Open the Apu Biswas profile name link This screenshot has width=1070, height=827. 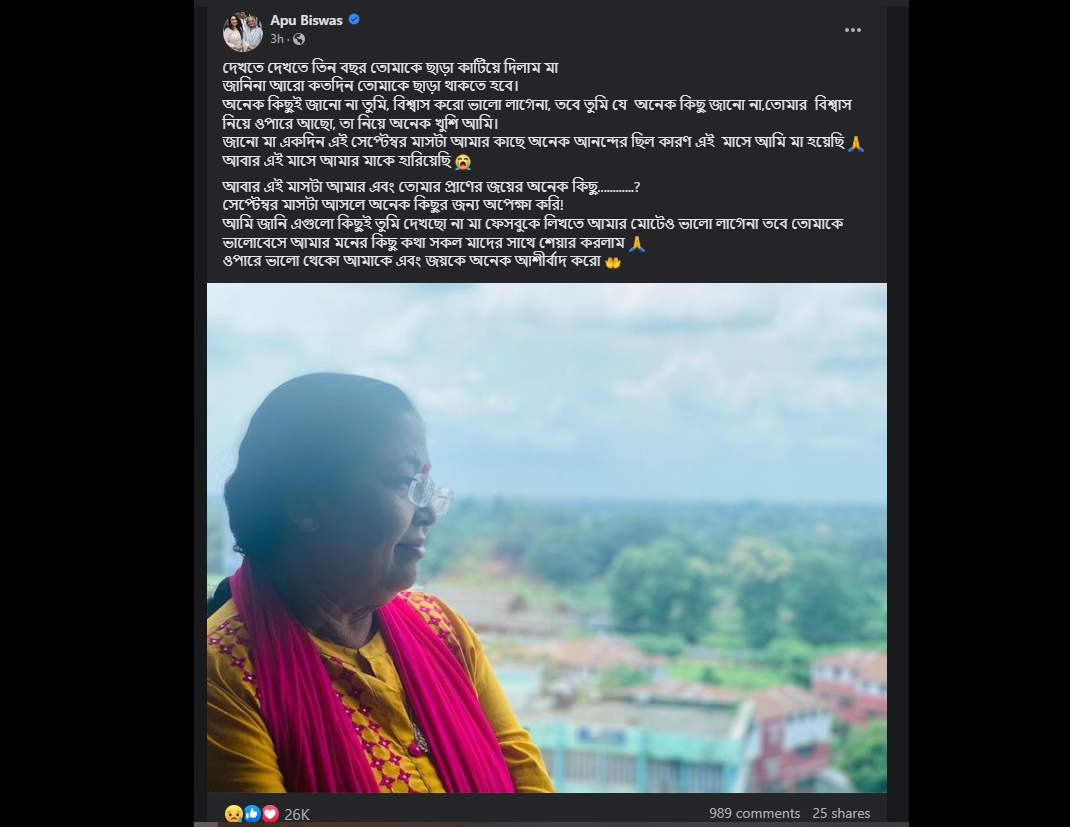pyautogui.click(x=307, y=20)
